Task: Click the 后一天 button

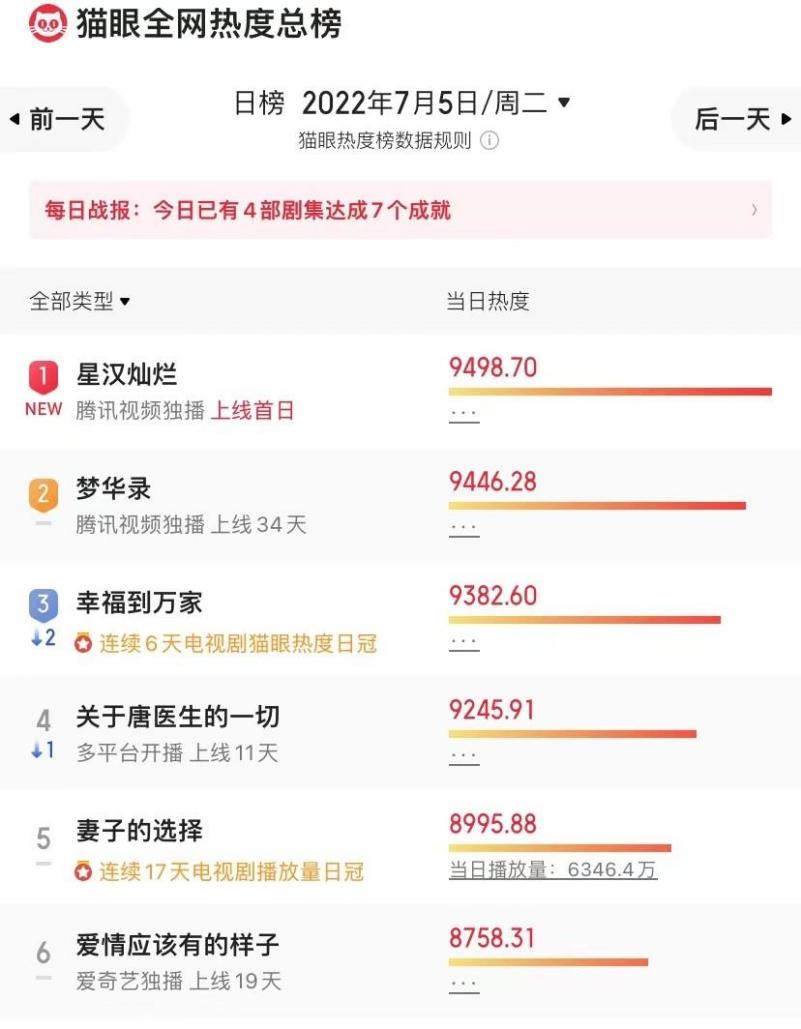Action: pyautogui.click(x=737, y=119)
